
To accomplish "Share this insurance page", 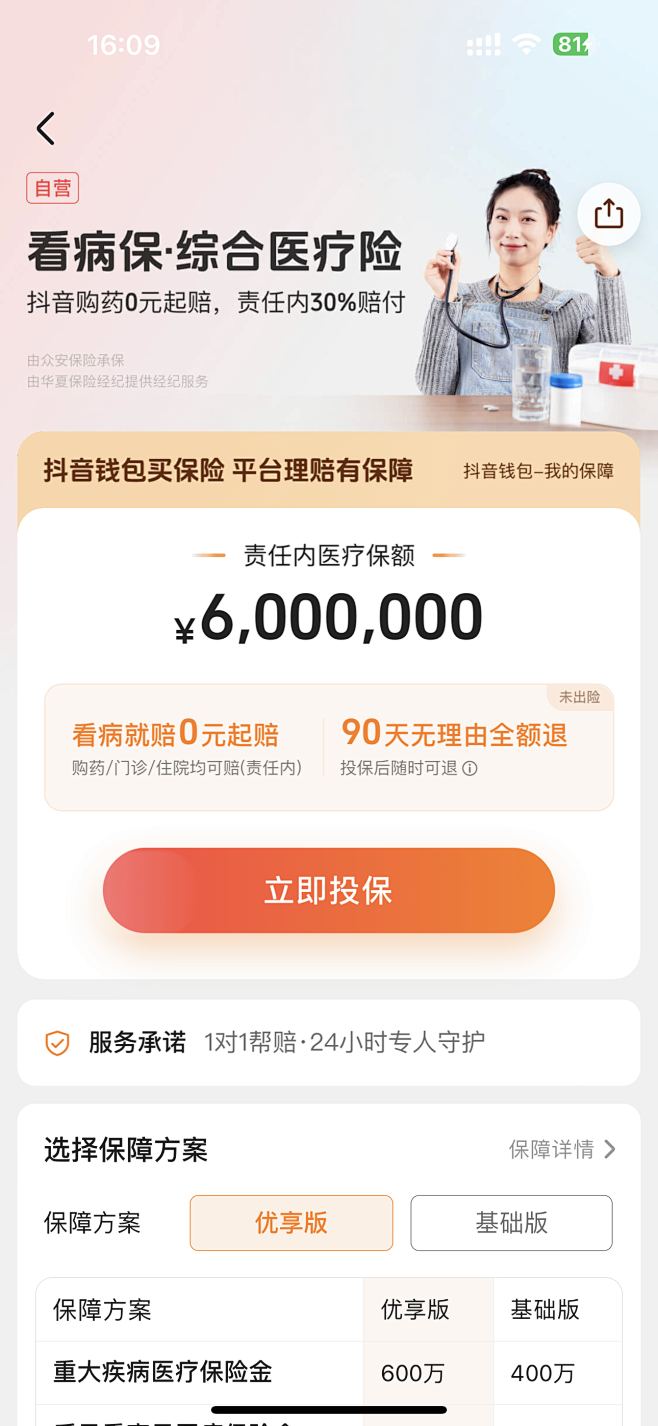I will pyautogui.click(x=608, y=214).
